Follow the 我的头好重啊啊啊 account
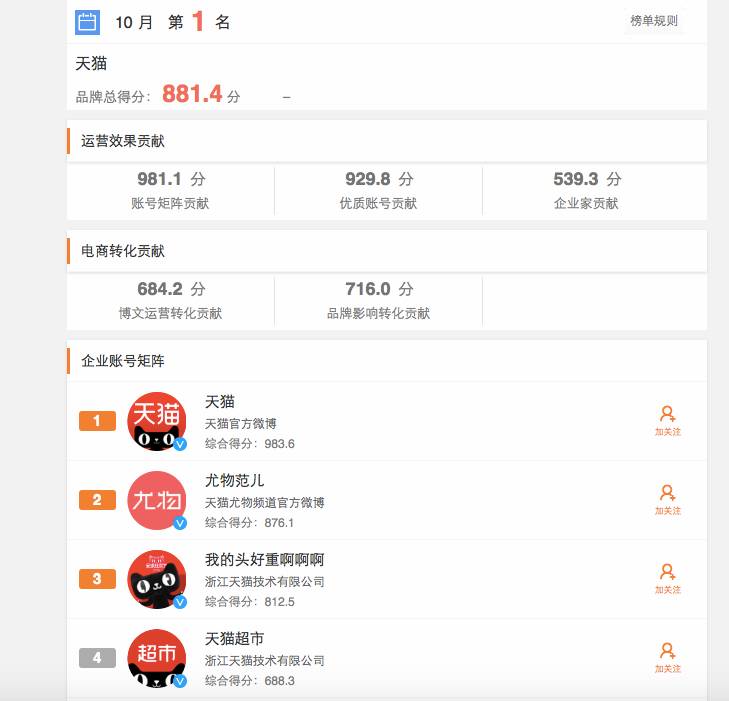Viewport: 729px width, 701px height. tap(667, 578)
